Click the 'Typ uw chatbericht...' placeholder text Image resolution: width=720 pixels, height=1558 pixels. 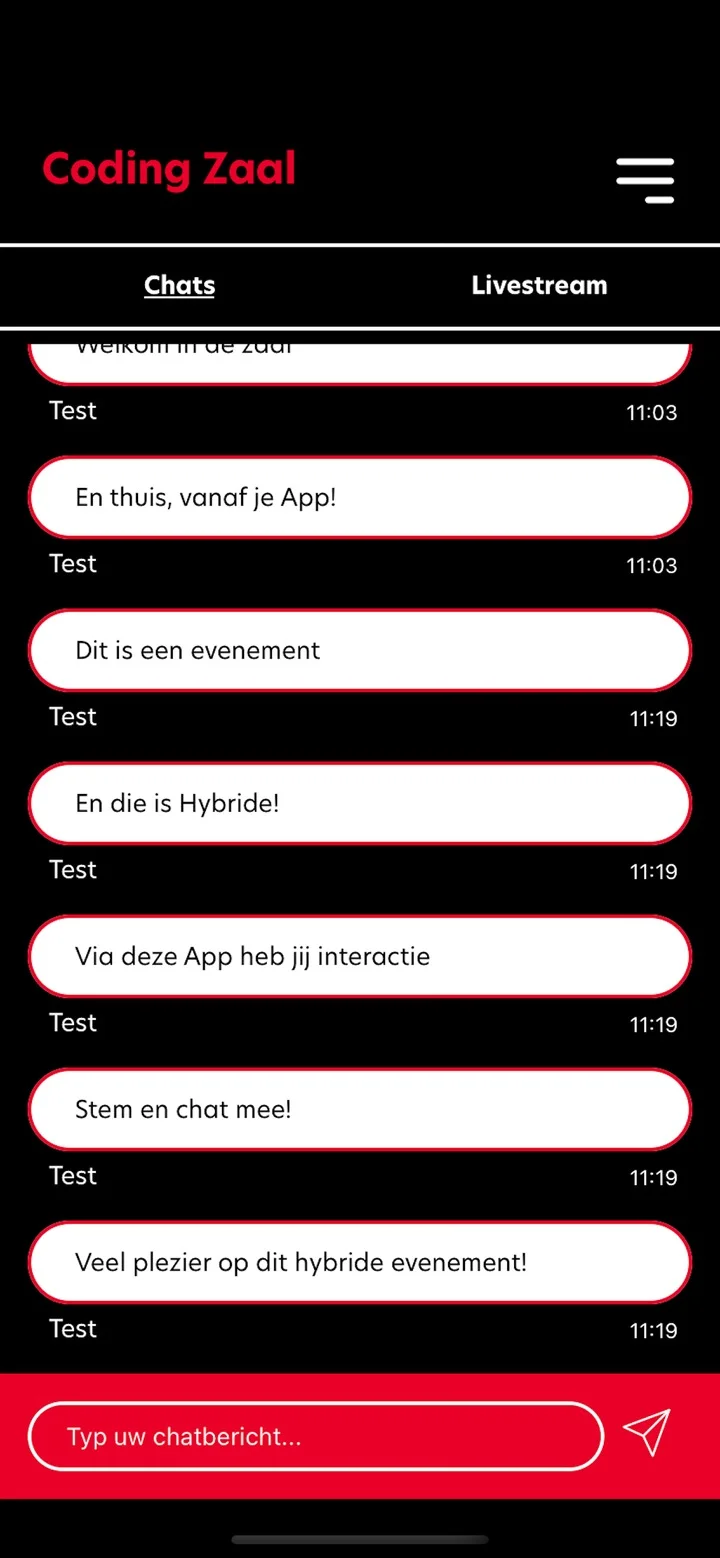[183, 1436]
